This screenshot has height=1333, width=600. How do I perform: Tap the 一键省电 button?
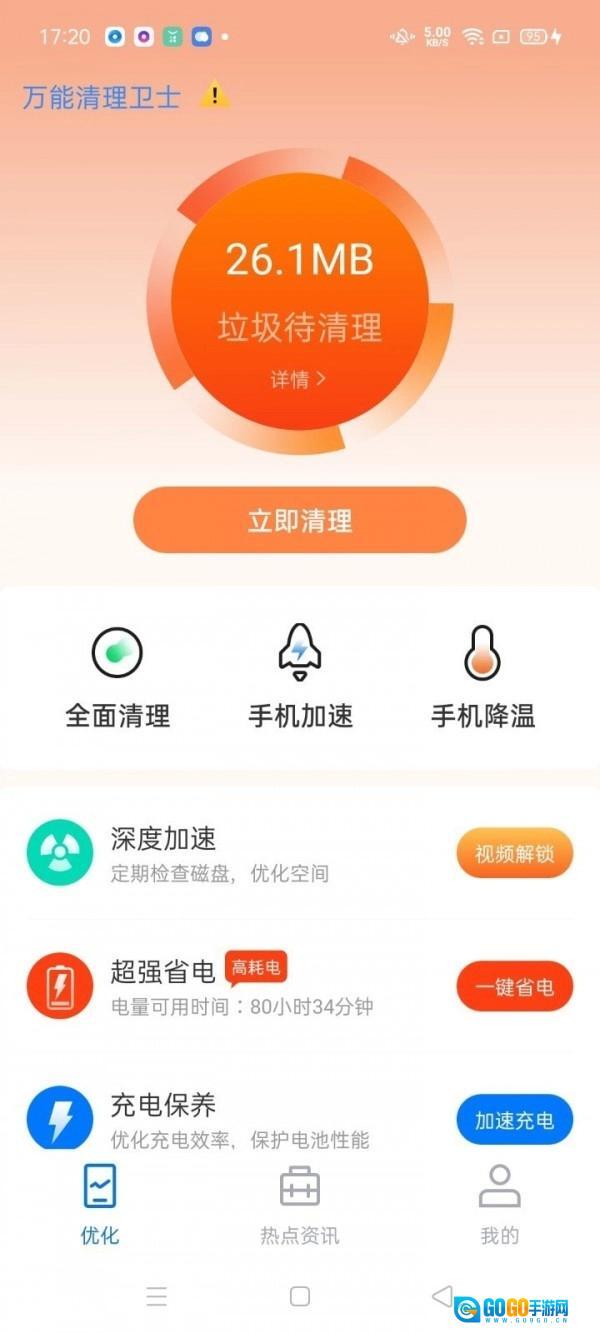click(515, 987)
